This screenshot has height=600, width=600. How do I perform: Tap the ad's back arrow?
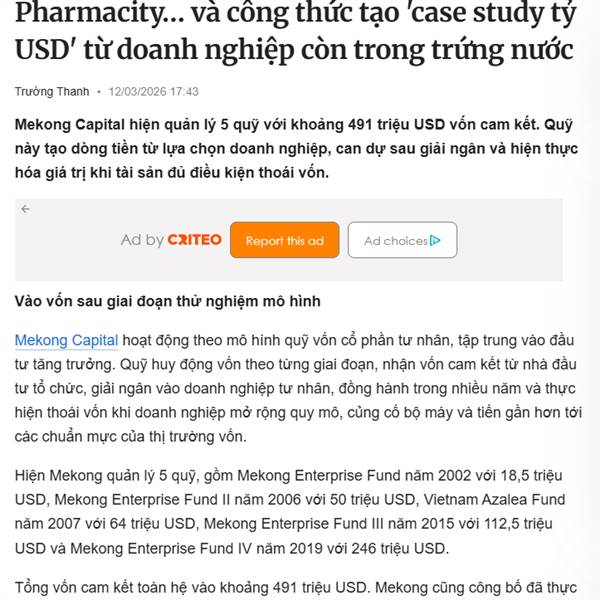pyautogui.click(x=26, y=209)
